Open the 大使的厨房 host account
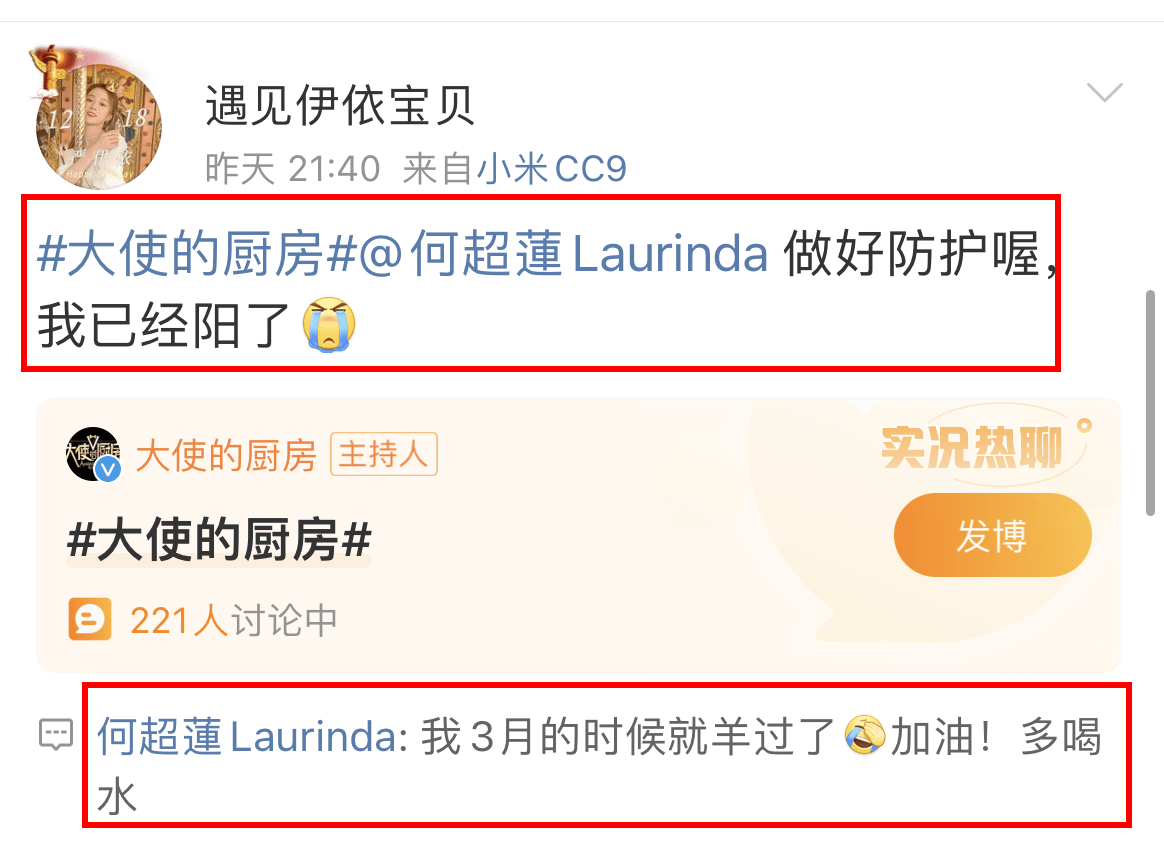1164x848 pixels. pyautogui.click(x=225, y=456)
